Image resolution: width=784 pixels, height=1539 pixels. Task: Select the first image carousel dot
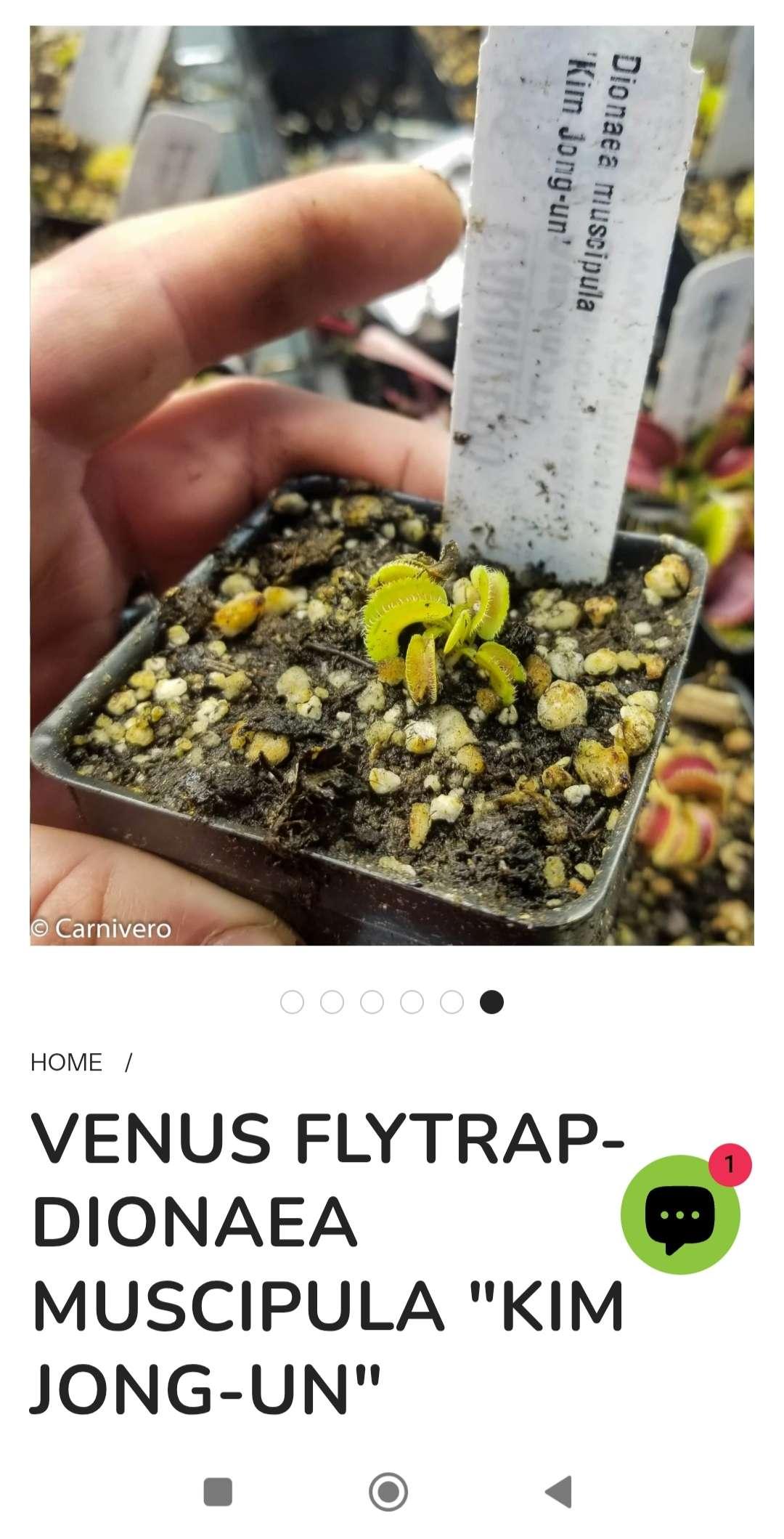coord(292,1002)
